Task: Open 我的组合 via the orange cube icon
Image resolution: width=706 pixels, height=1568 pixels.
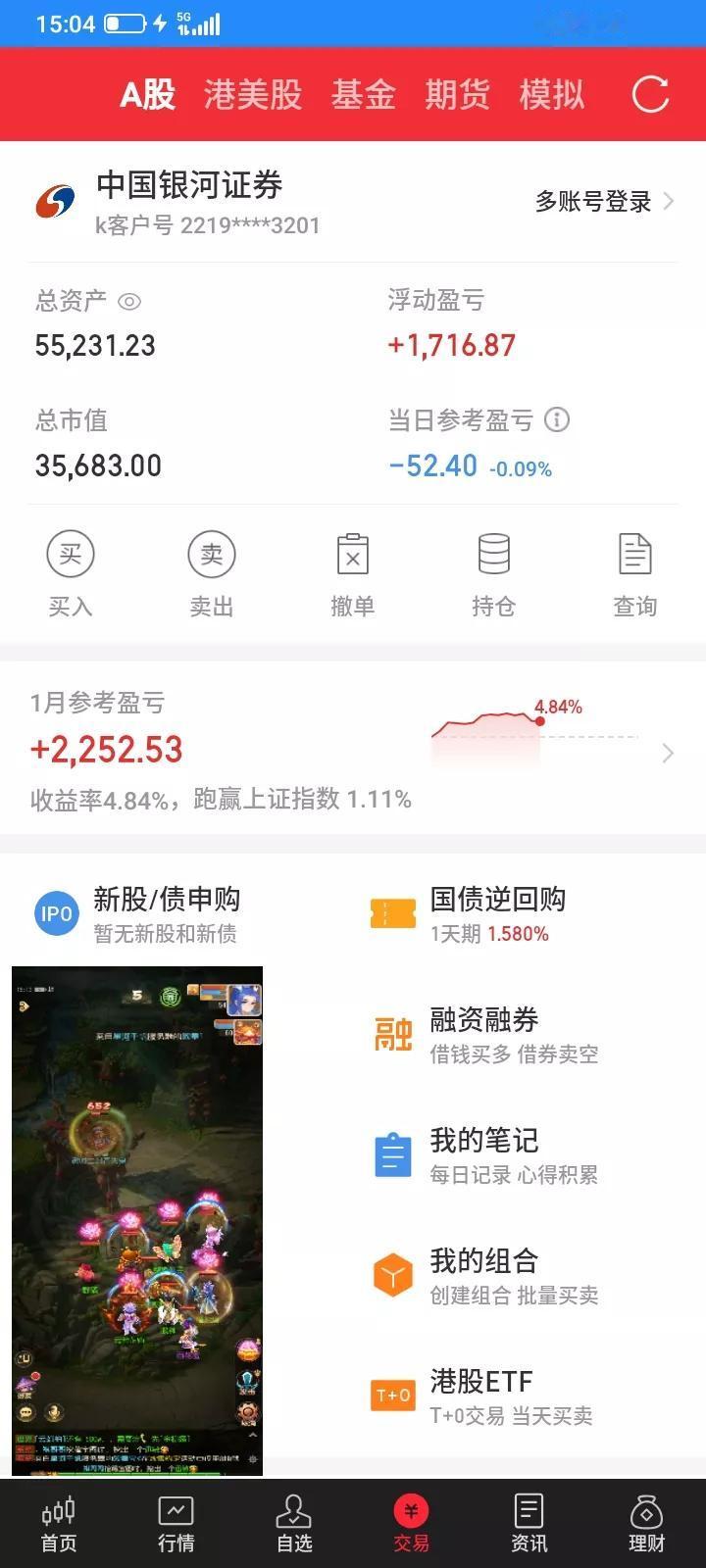Action: coord(392,1275)
